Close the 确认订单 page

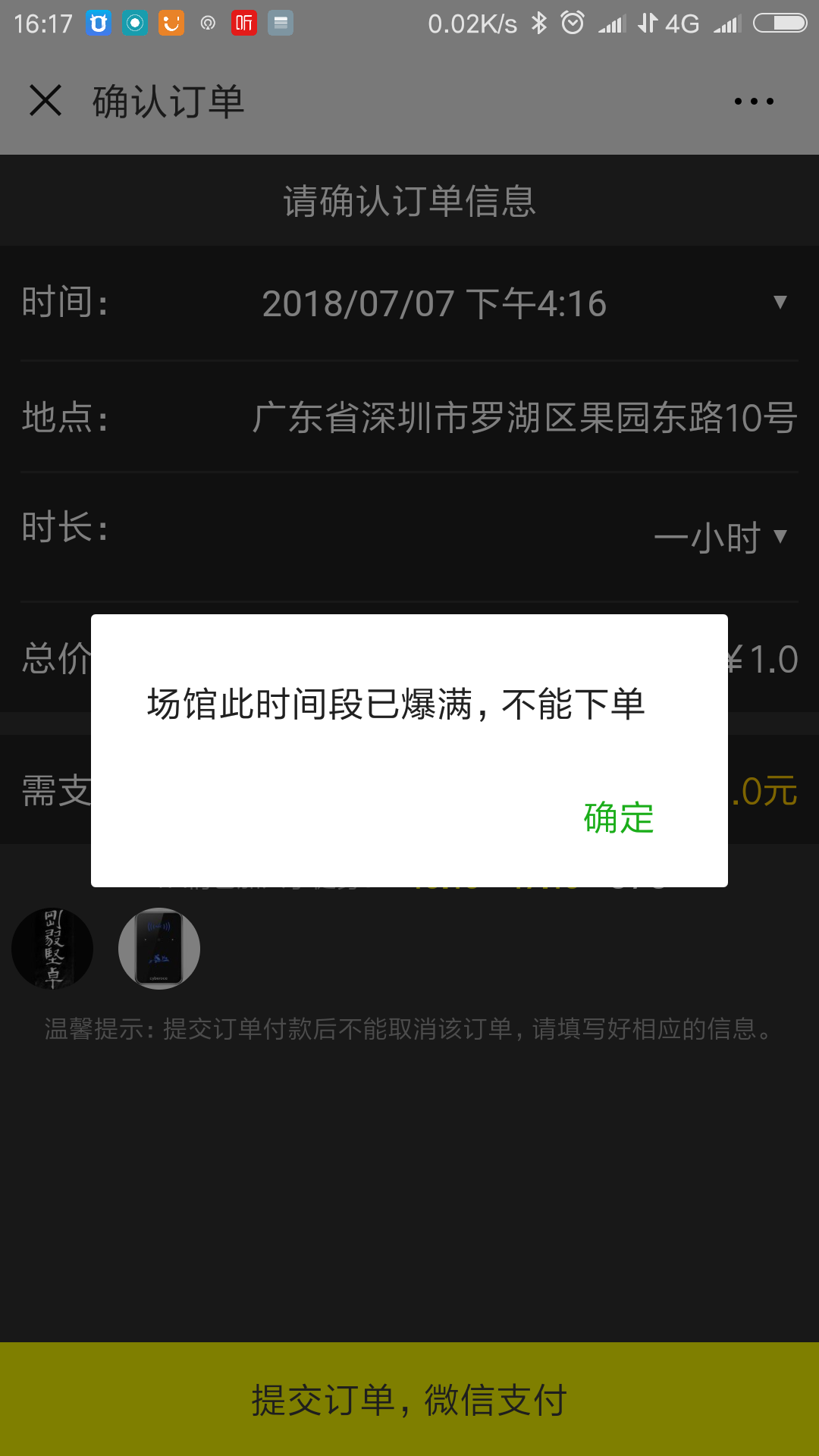pos(47,100)
